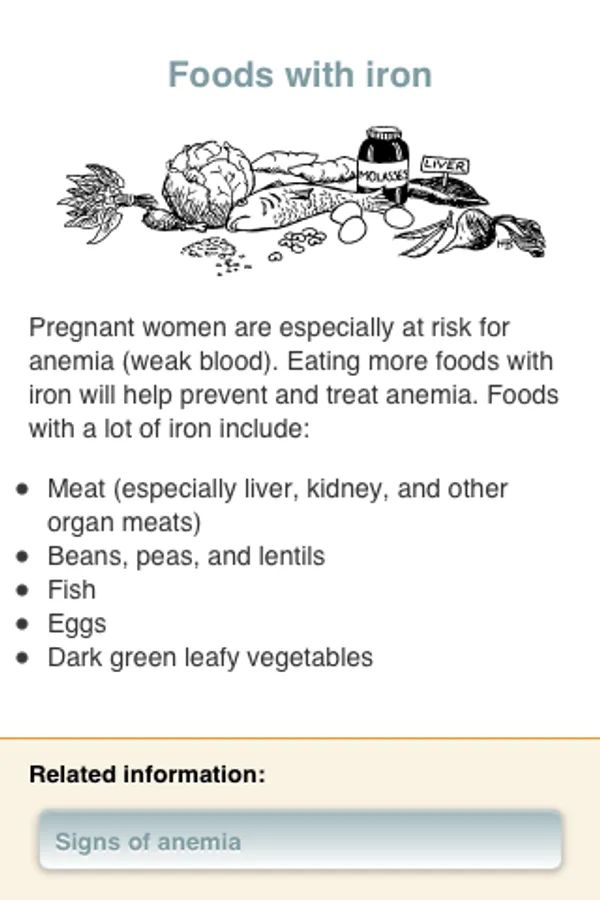Open the Signs of anemia link
This screenshot has width=600, height=900.
[300, 841]
